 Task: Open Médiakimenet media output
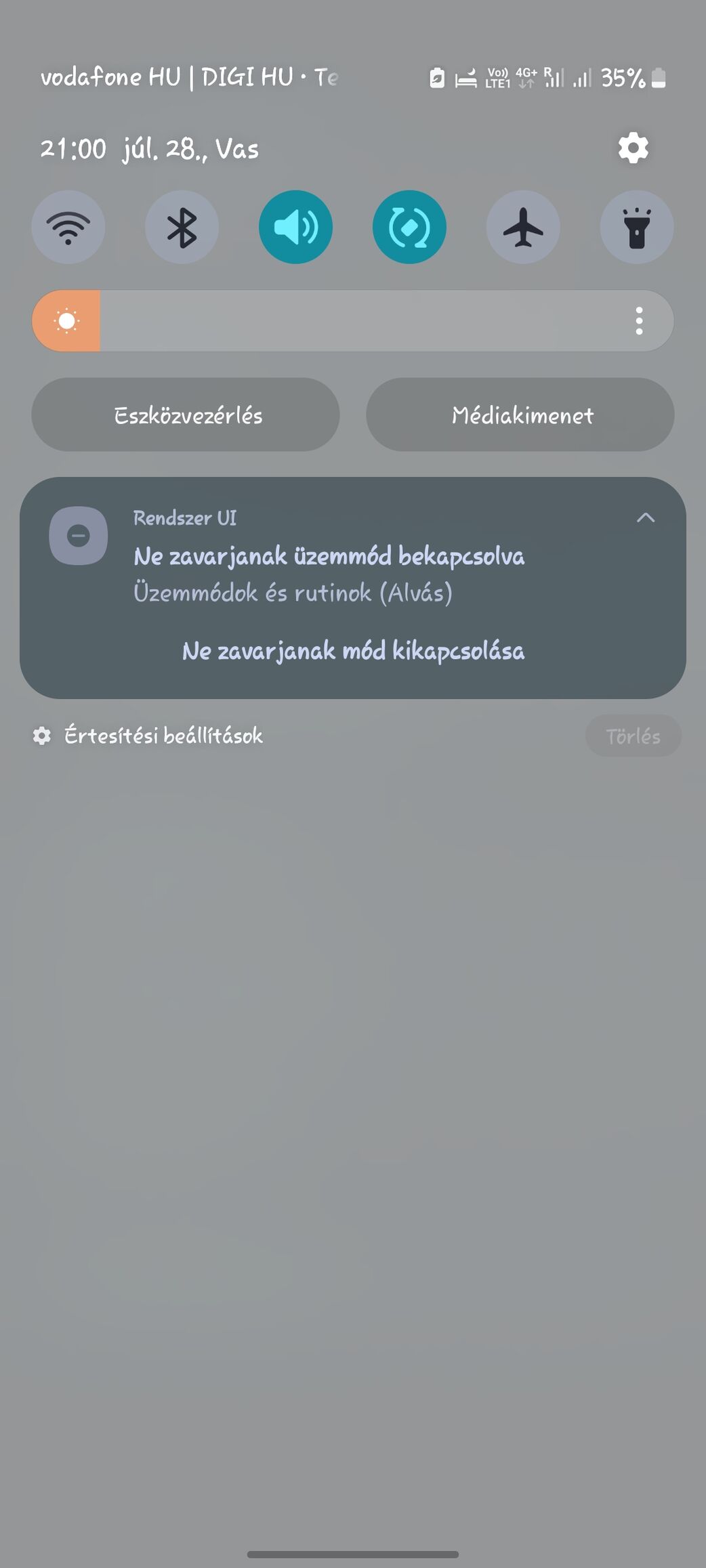click(x=520, y=415)
